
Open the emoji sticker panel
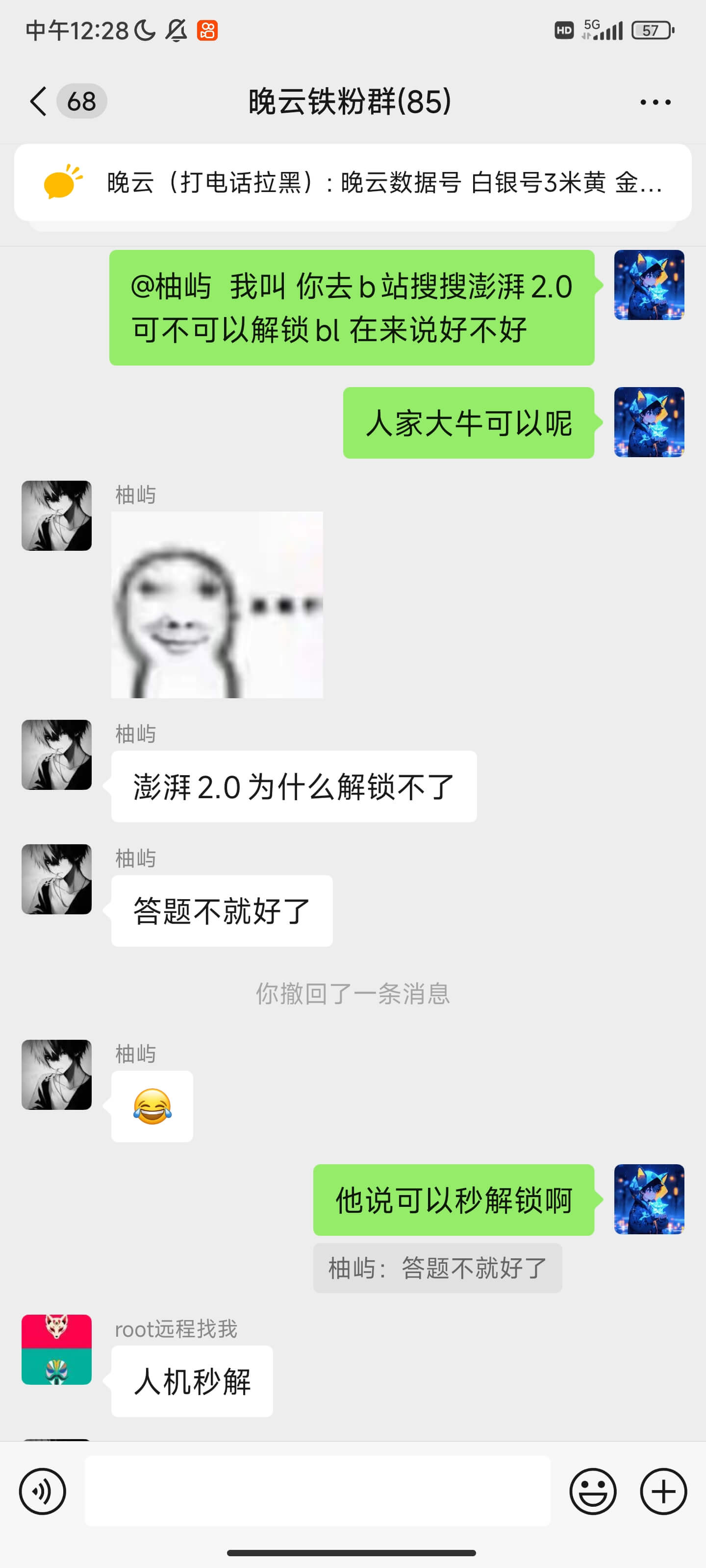592,1491
